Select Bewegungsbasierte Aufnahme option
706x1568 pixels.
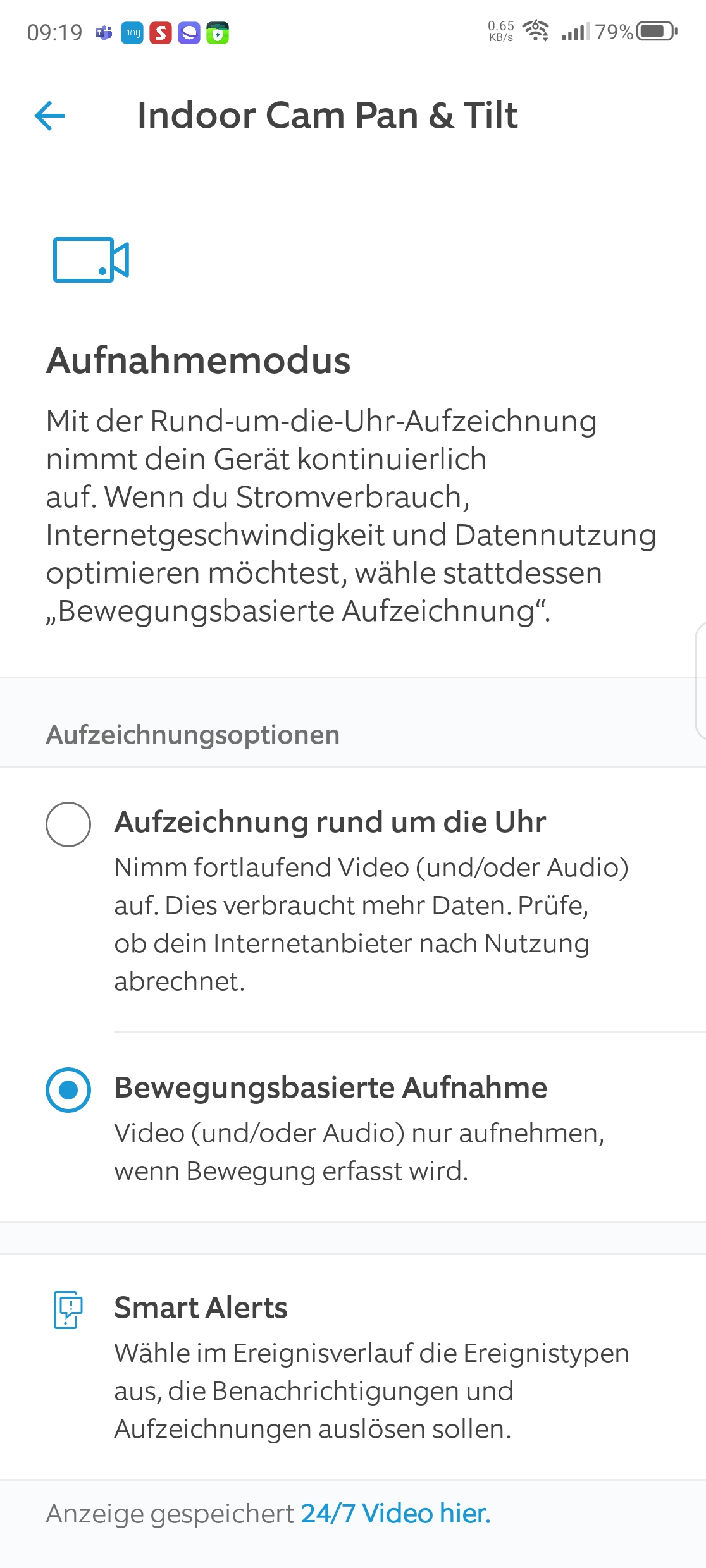coord(68,1090)
